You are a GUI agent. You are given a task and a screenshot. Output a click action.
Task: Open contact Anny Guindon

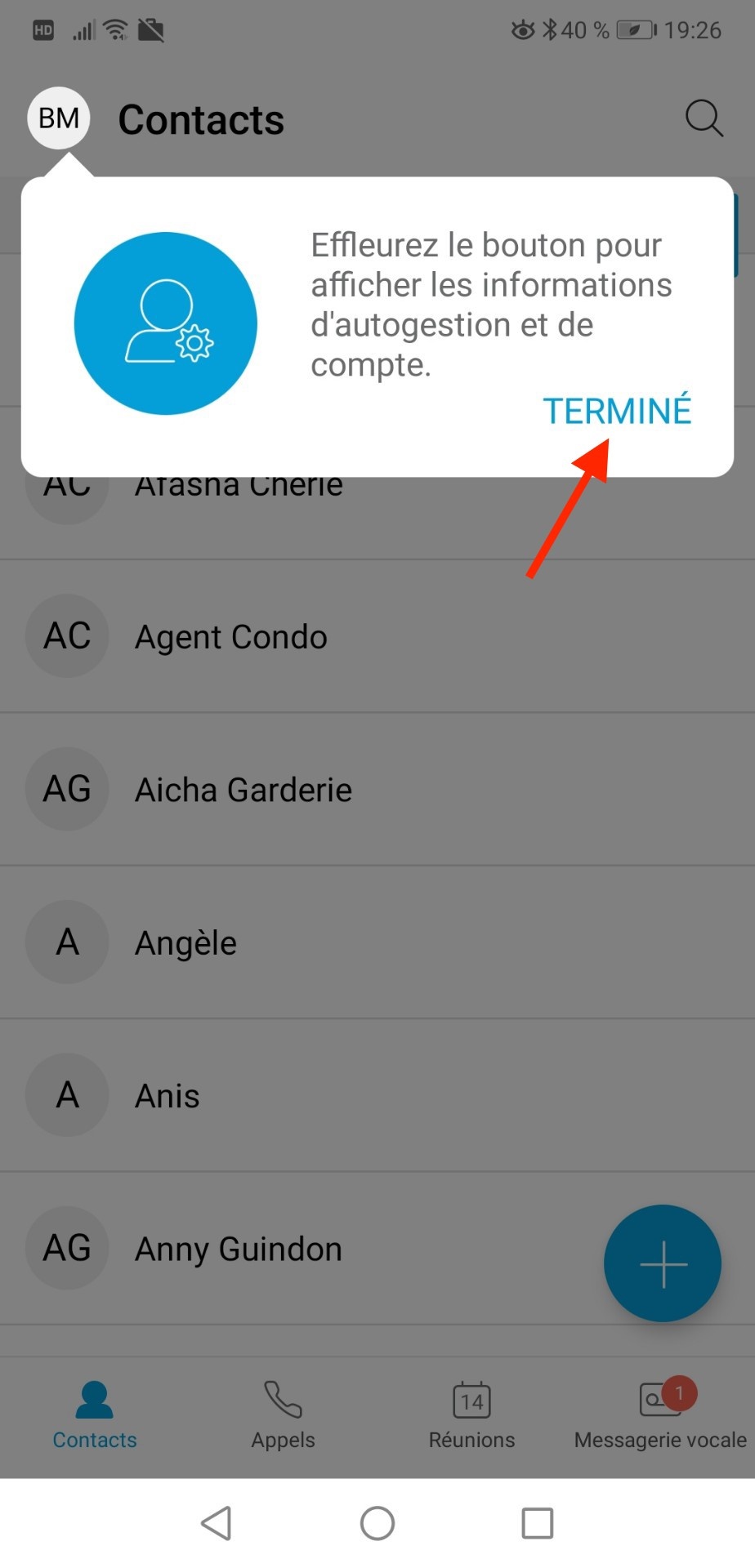[x=239, y=1249]
